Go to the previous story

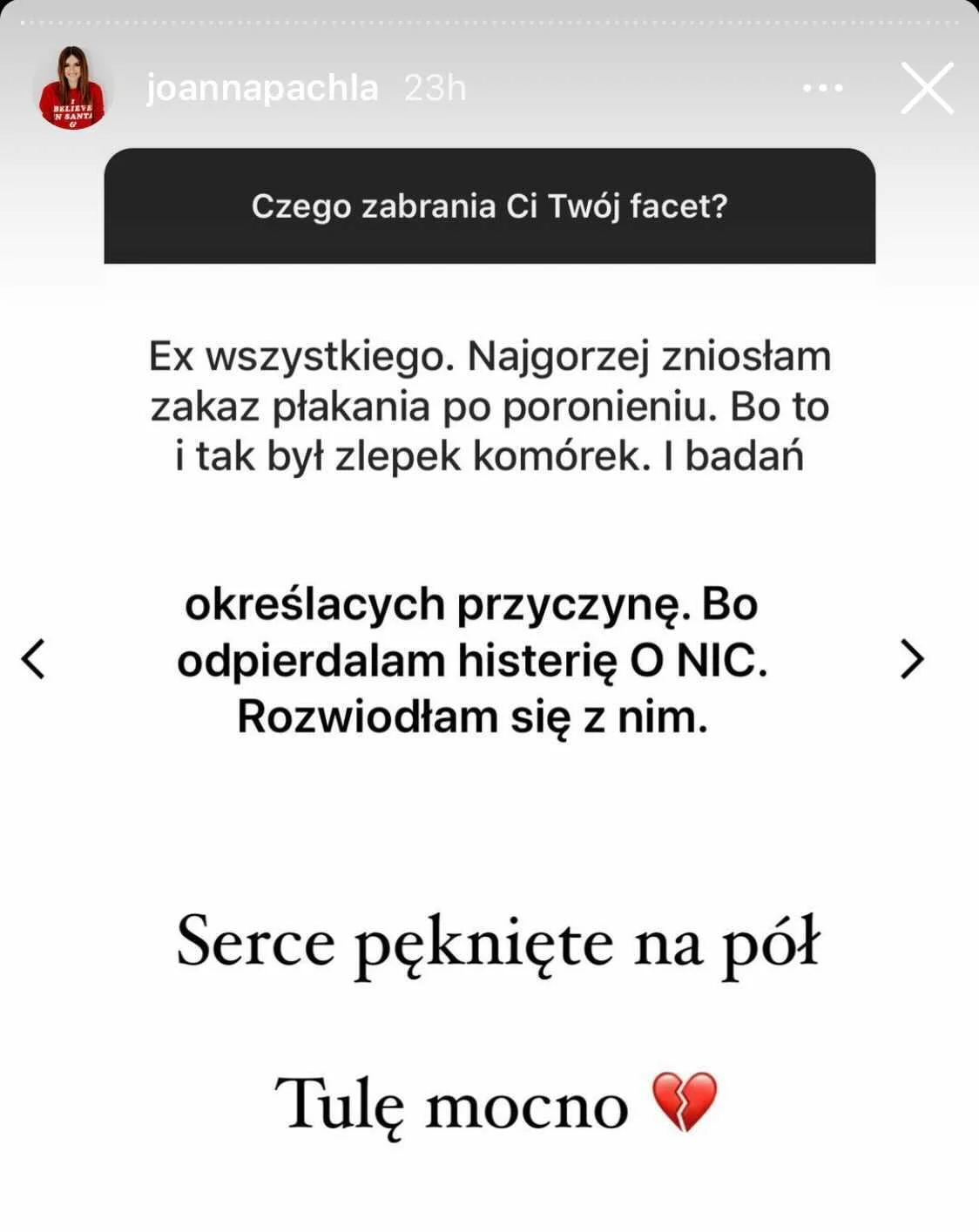(x=33, y=659)
